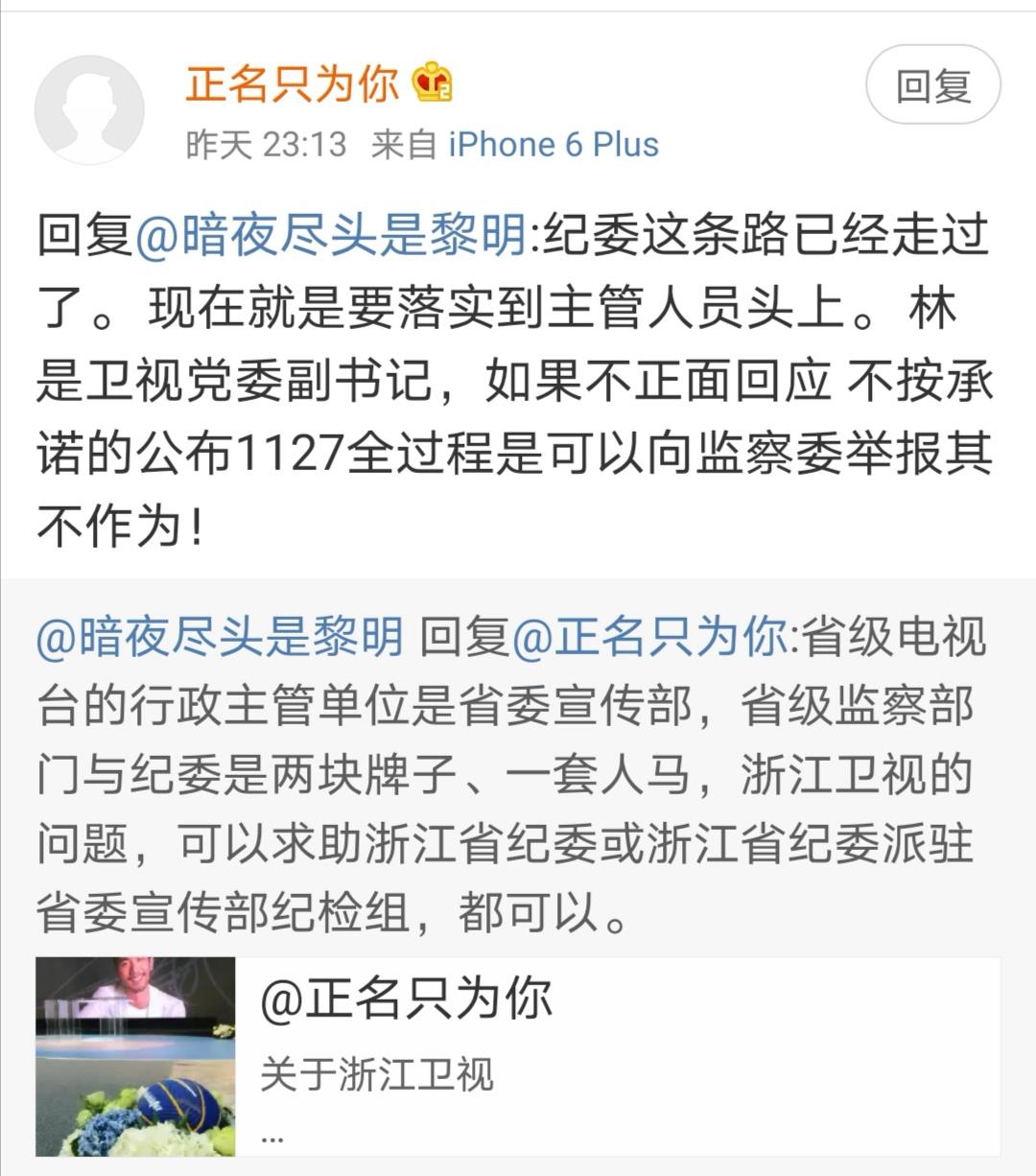
Task: Open @暗夜尽头是黎明 mention in the reply text
Action: click(x=331, y=236)
